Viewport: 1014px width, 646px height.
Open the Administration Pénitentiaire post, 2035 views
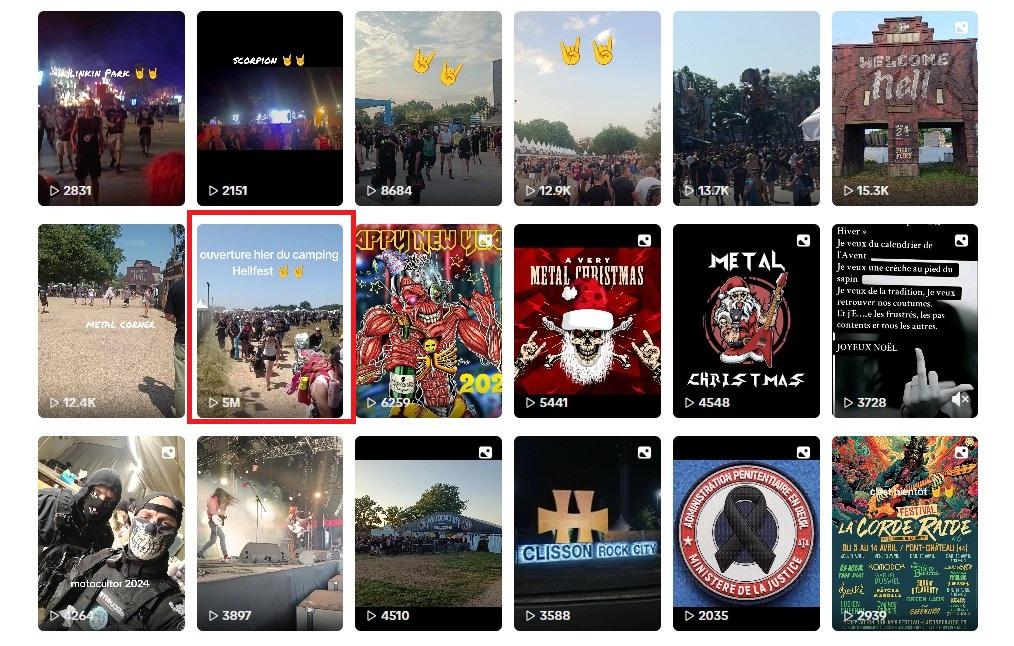(x=746, y=532)
